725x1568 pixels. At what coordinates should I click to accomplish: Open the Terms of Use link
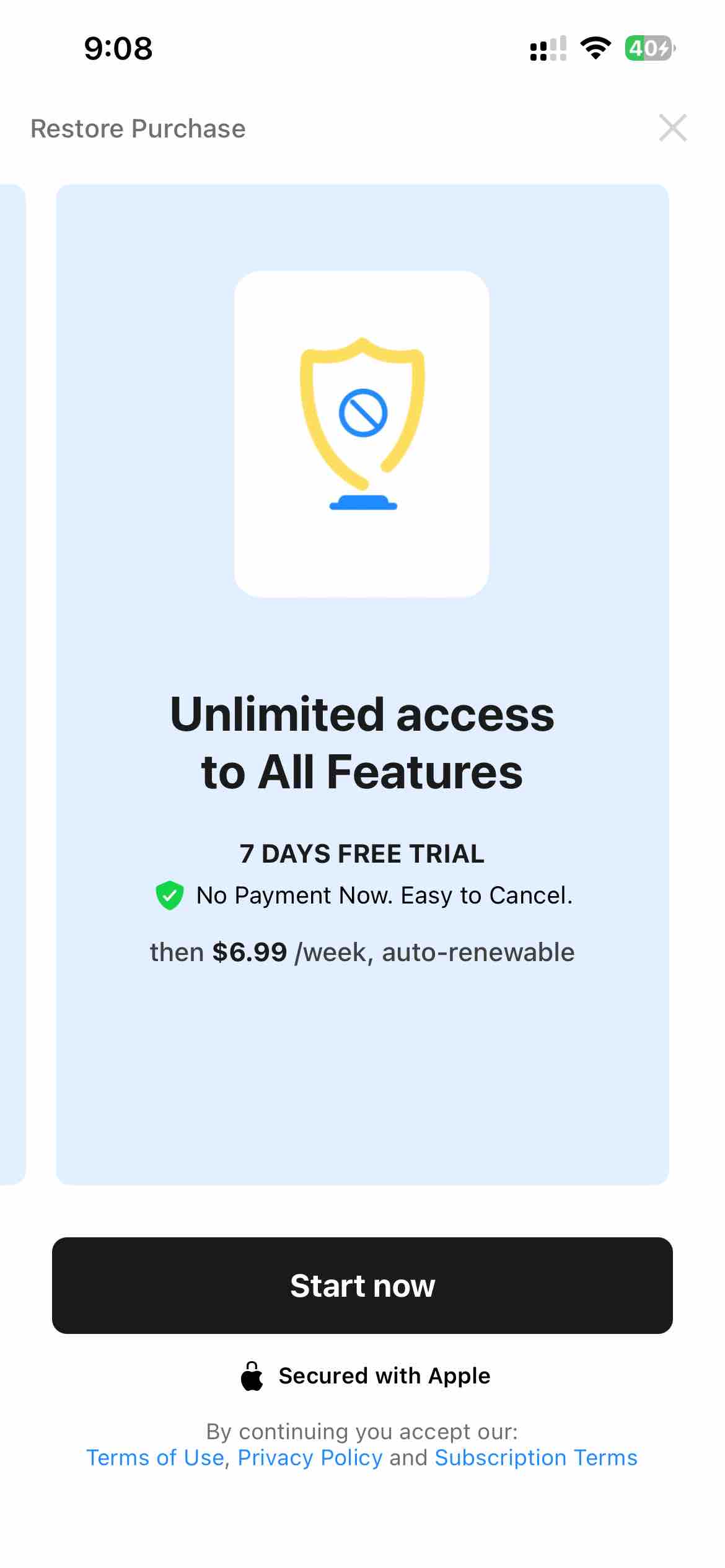click(155, 1458)
